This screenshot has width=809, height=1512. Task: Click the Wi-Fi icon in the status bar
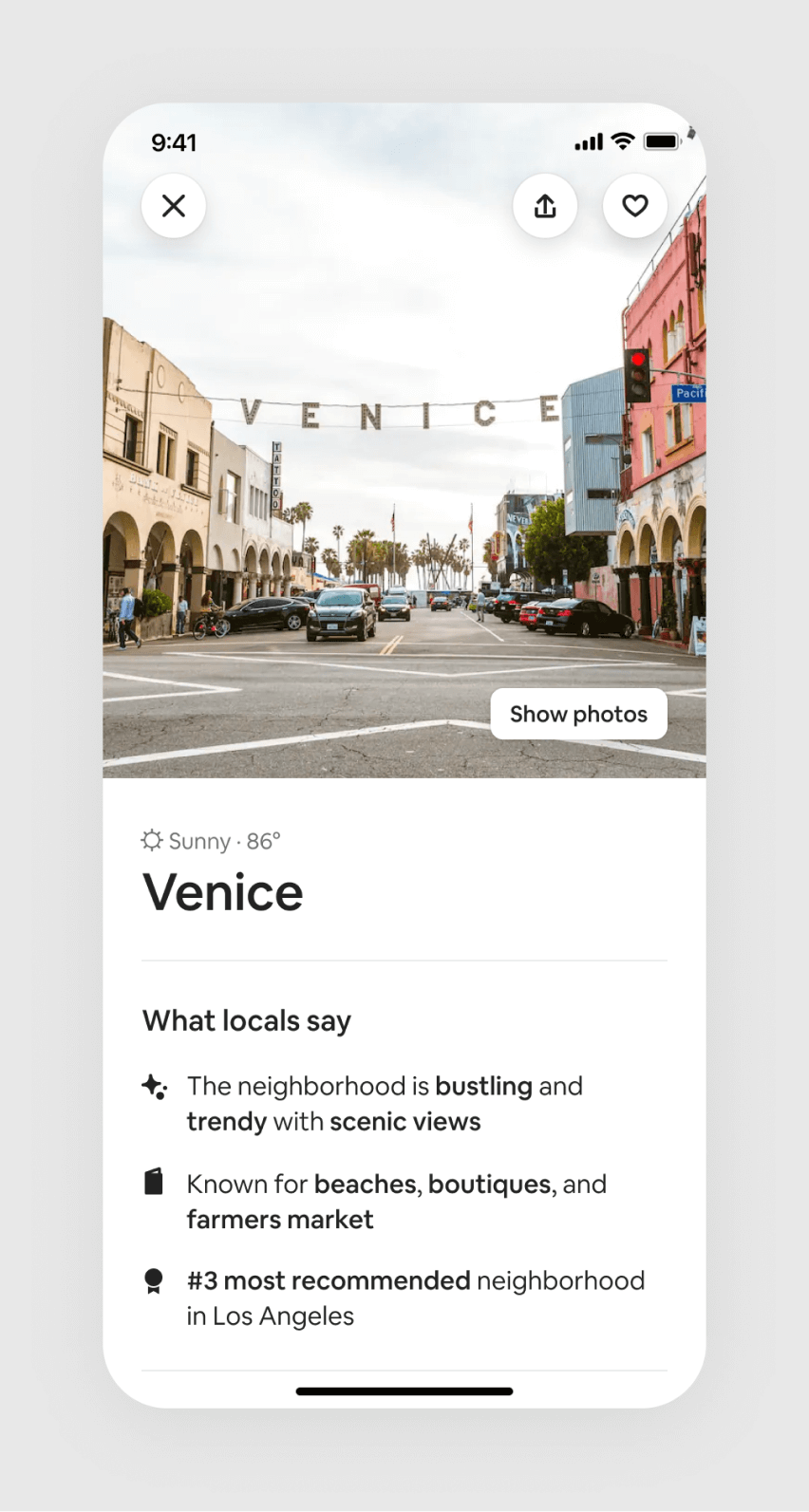coord(621,140)
